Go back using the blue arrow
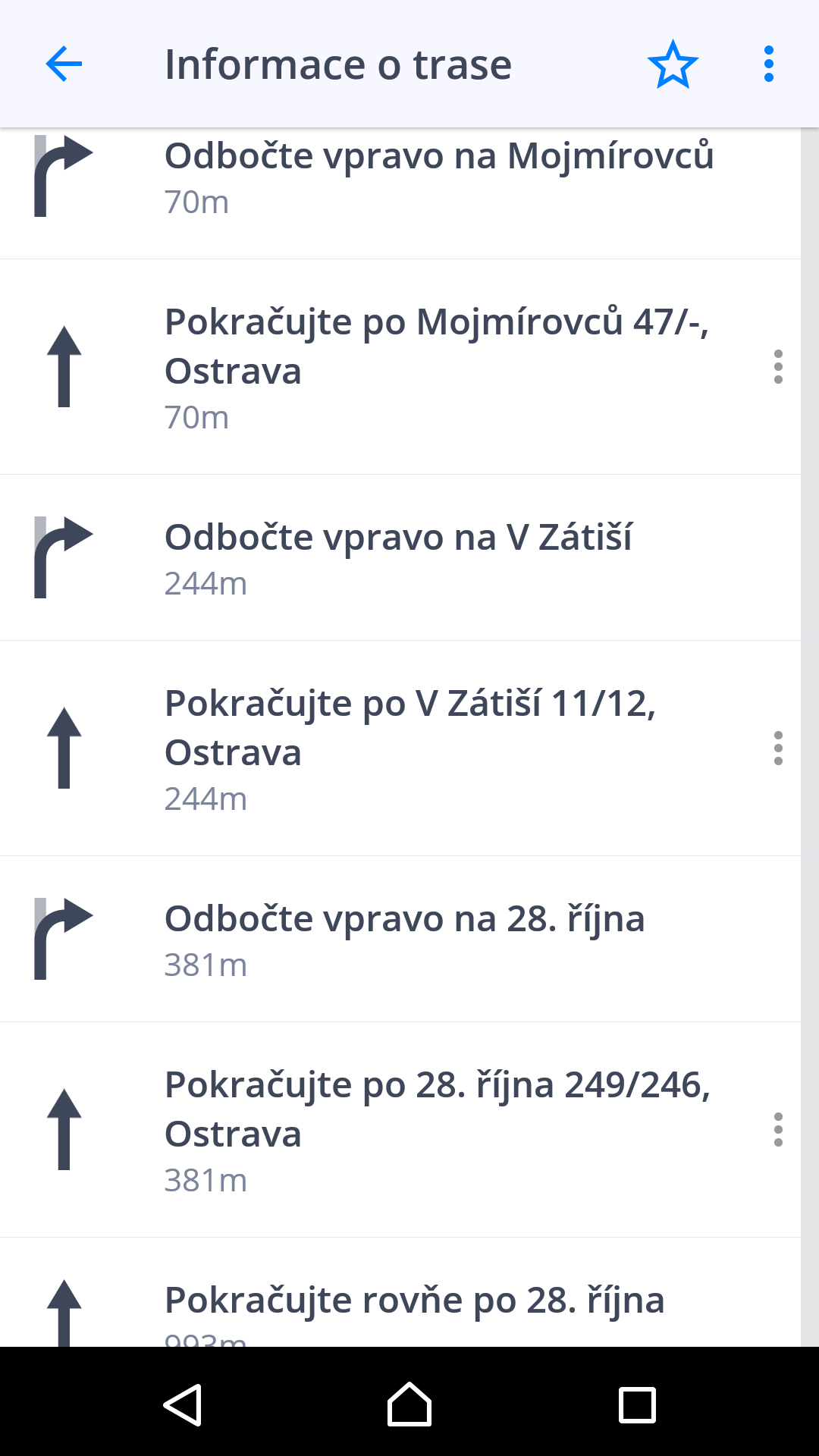This screenshot has height=1456, width=819. tap(64, 64)
